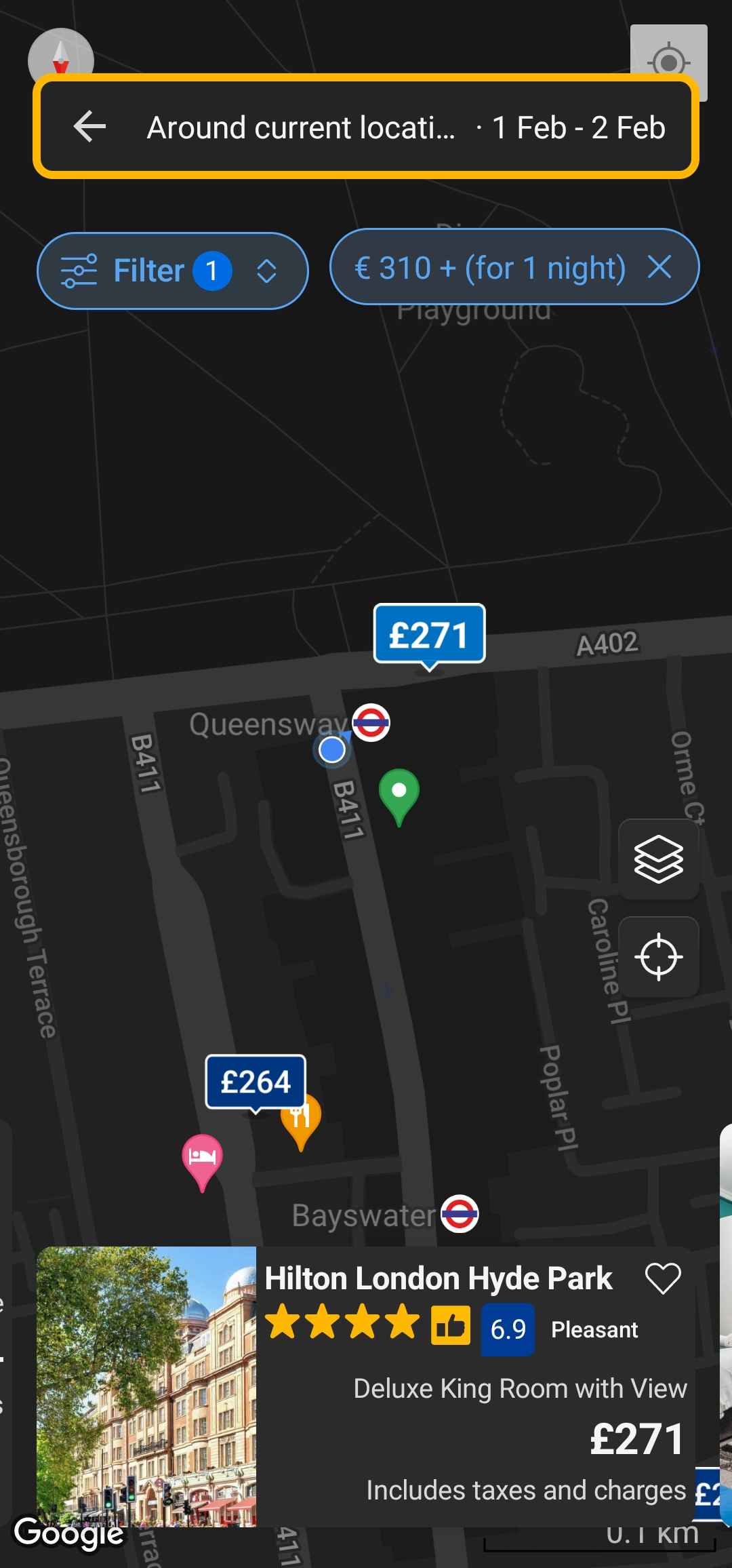
Task: Save Hilton London Hyde Park to favorites
Action: (x=663, y=1278)
